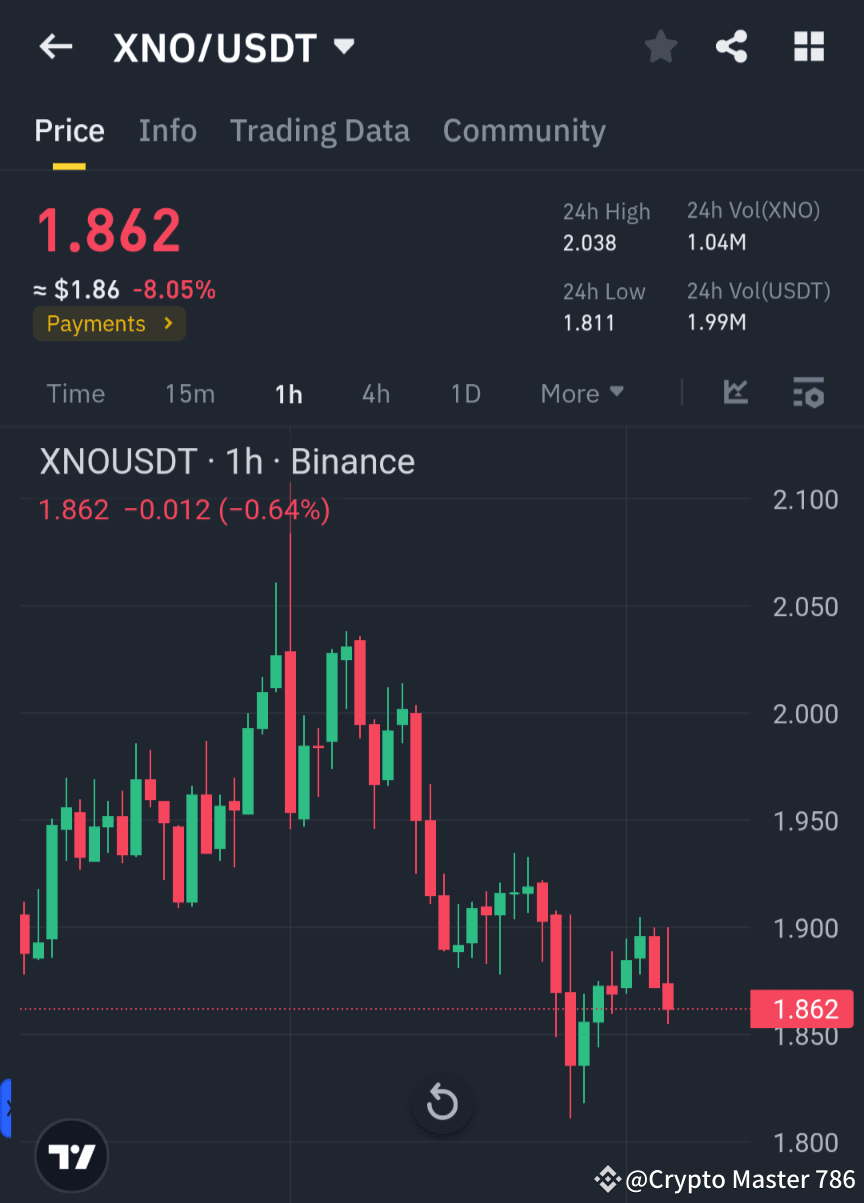Switch candles to 15m interval
The image size is (864, 1203).
coord(190,393)
